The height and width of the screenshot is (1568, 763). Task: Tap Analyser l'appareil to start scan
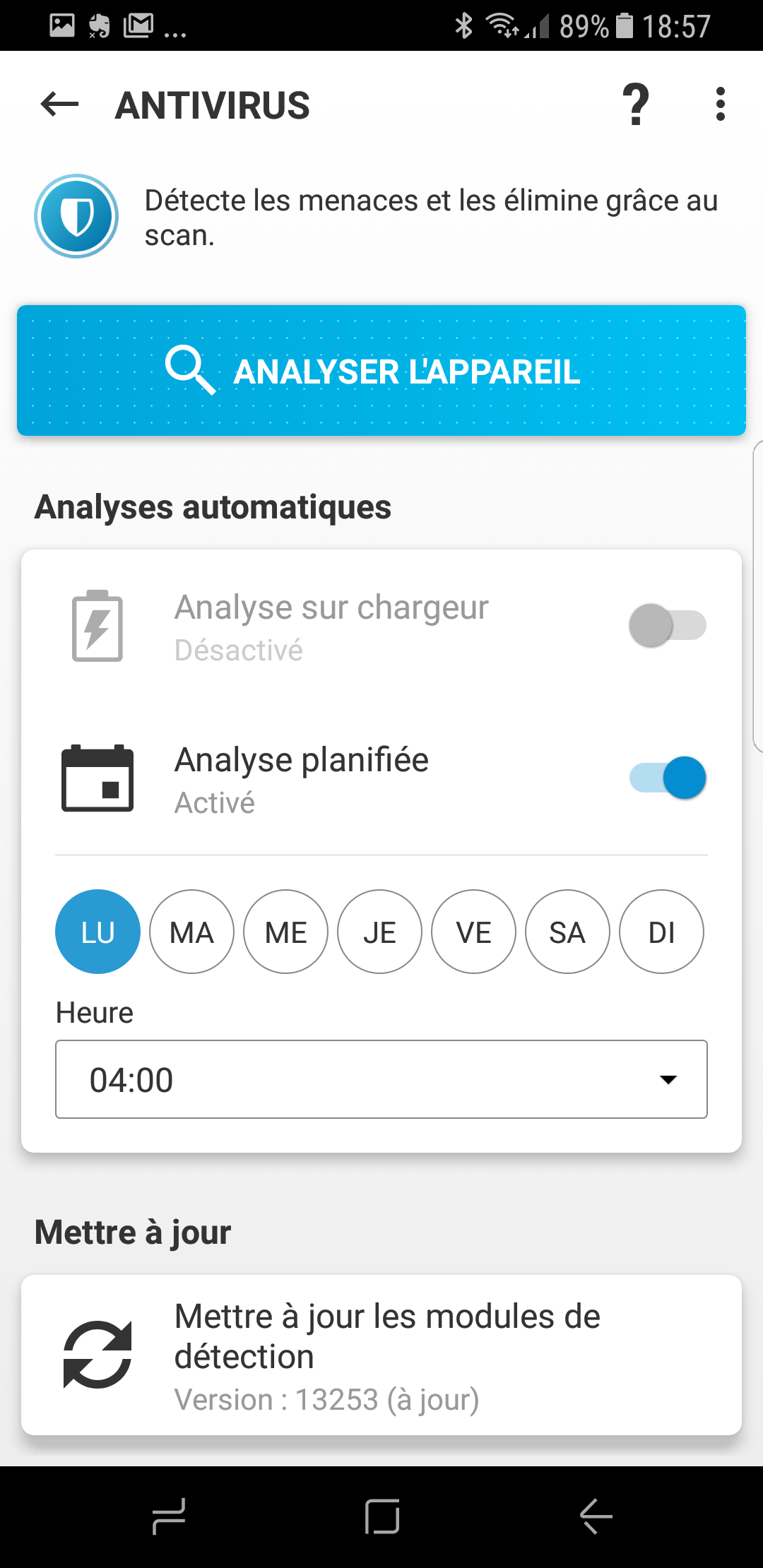381,370
